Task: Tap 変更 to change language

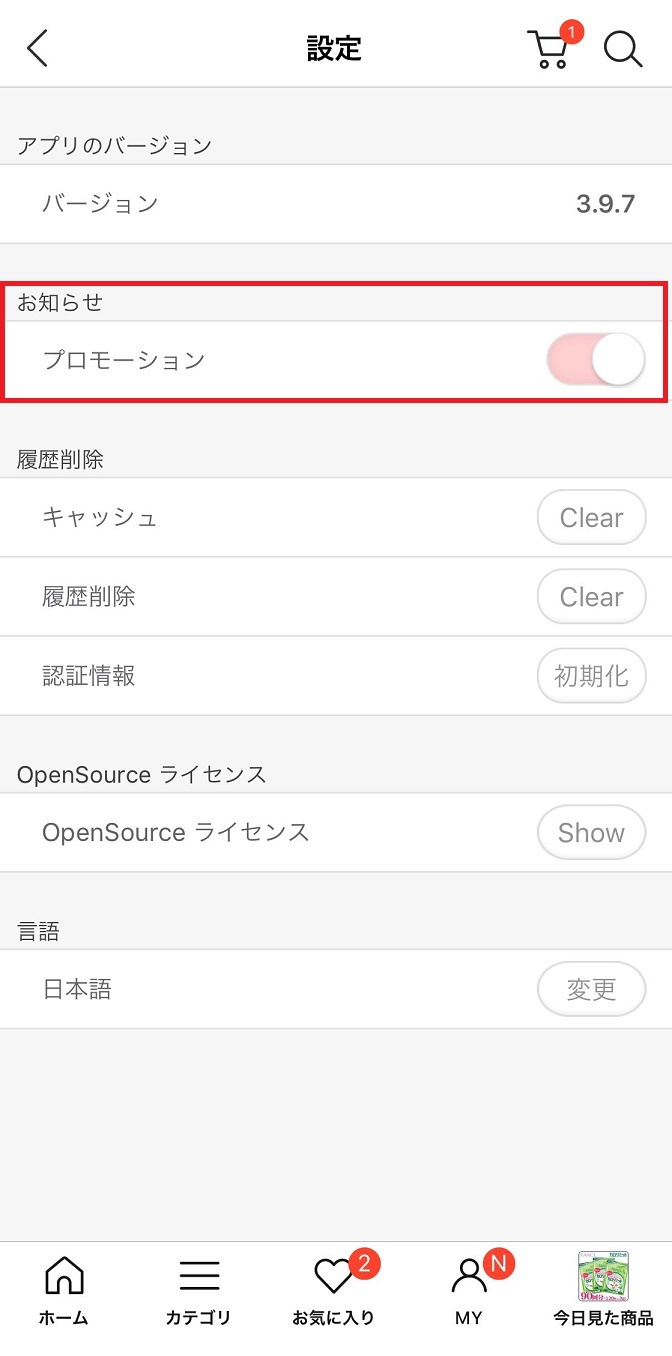Action: 591,990
